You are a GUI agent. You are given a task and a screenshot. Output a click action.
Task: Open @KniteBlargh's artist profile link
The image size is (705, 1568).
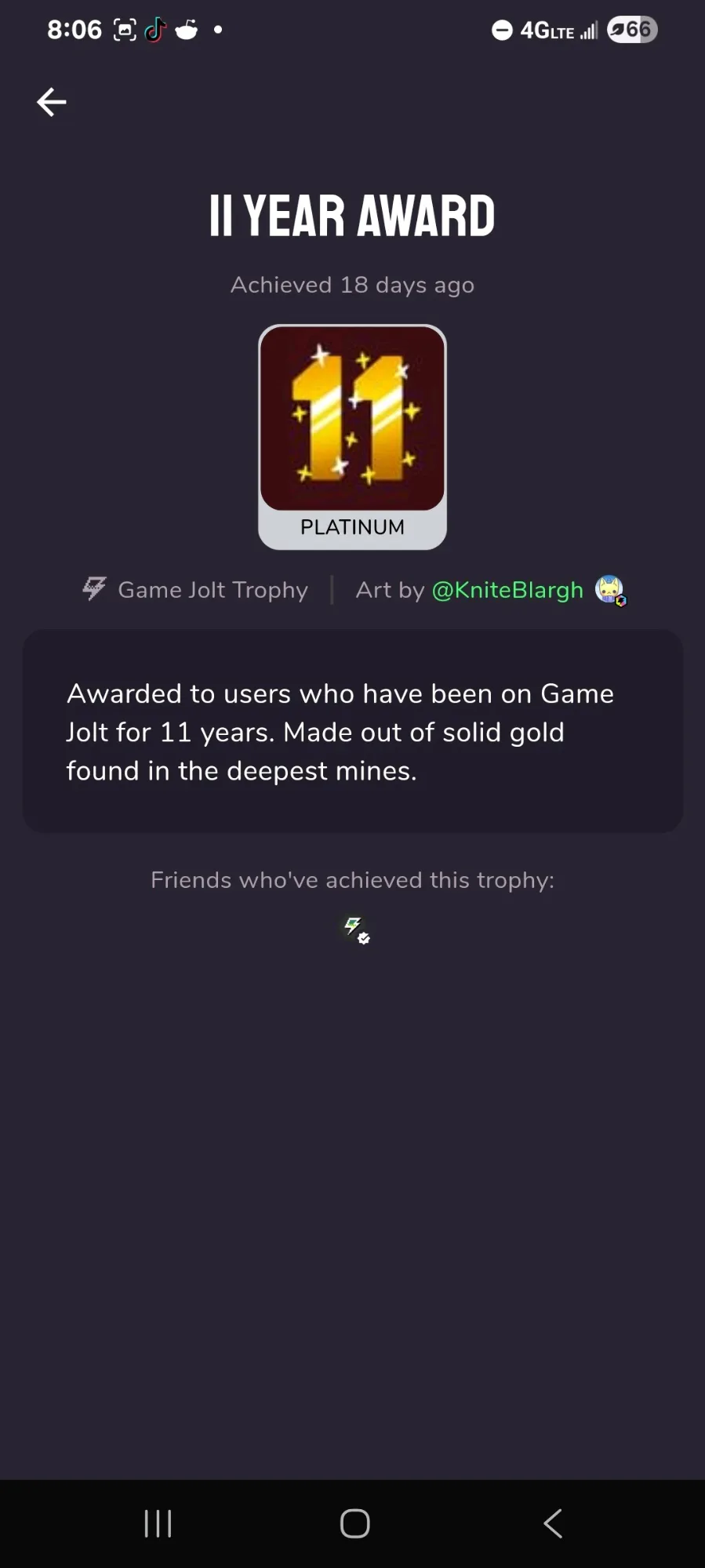pyautogui.click(x=507, y=590)
